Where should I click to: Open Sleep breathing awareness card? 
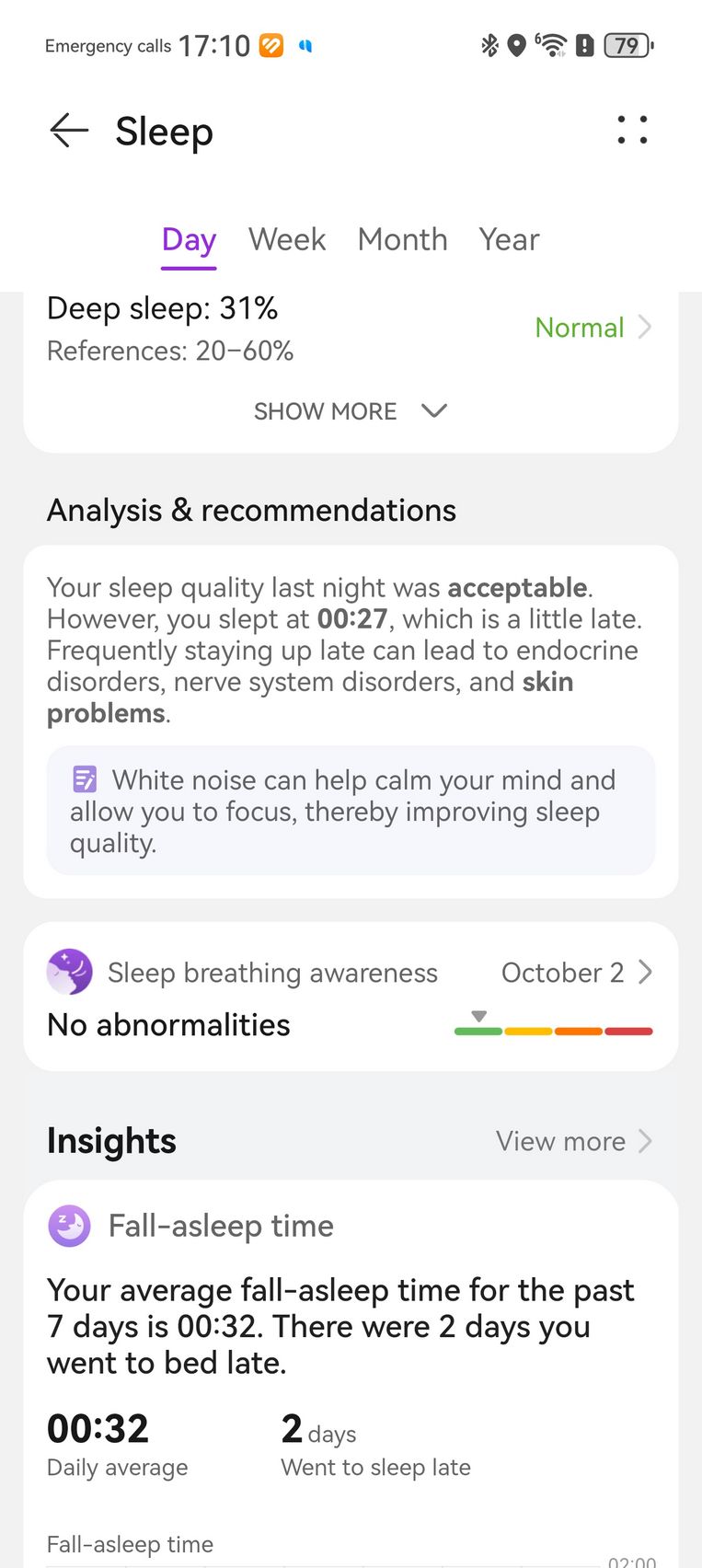coord(350,997)
